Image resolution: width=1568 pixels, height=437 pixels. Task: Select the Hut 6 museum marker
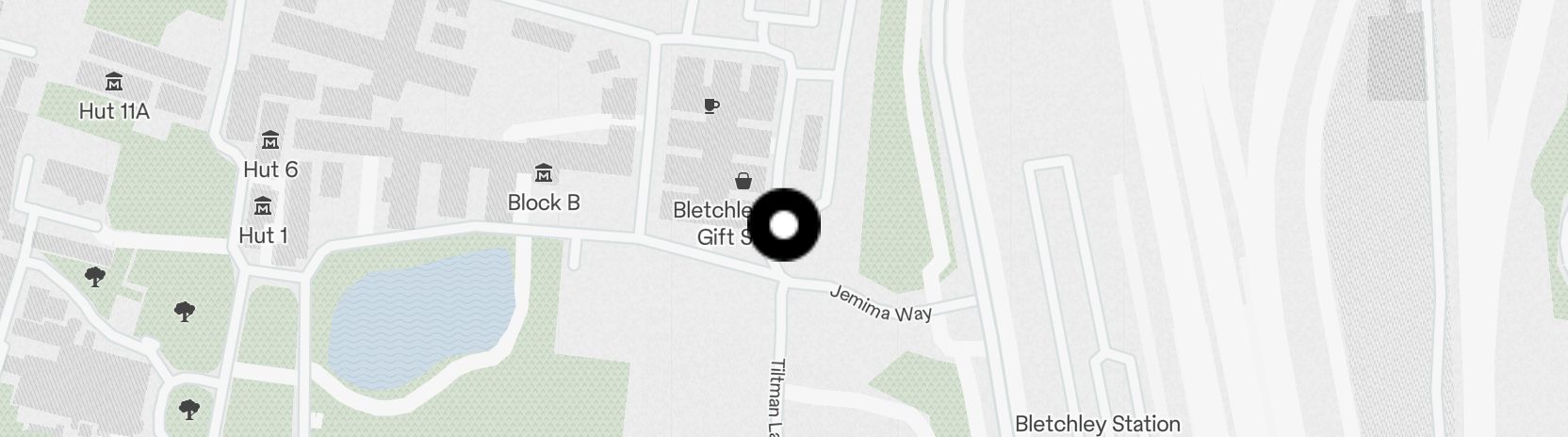(x=270, y=141)
